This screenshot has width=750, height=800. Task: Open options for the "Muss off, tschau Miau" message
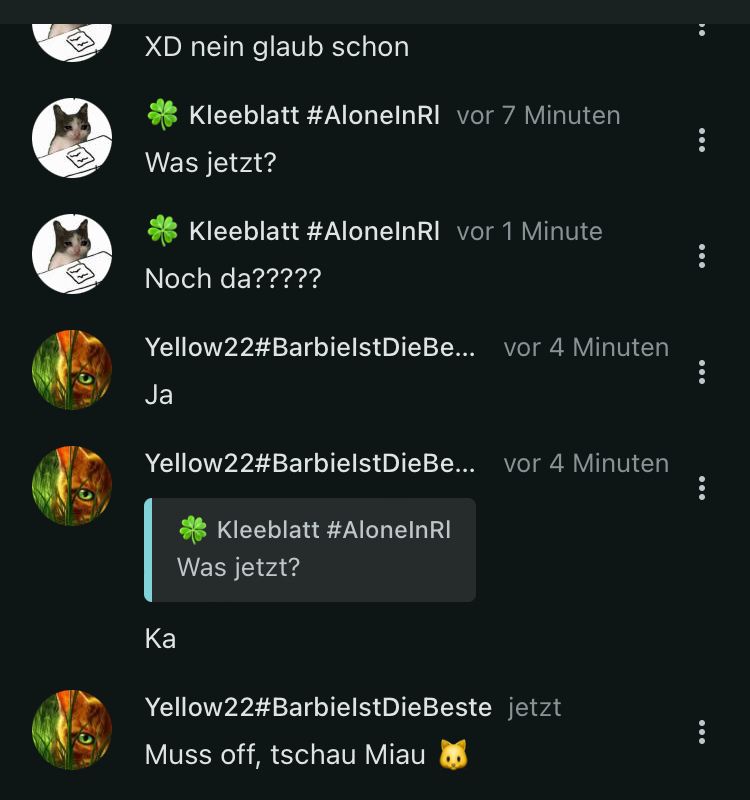[702, 732]
